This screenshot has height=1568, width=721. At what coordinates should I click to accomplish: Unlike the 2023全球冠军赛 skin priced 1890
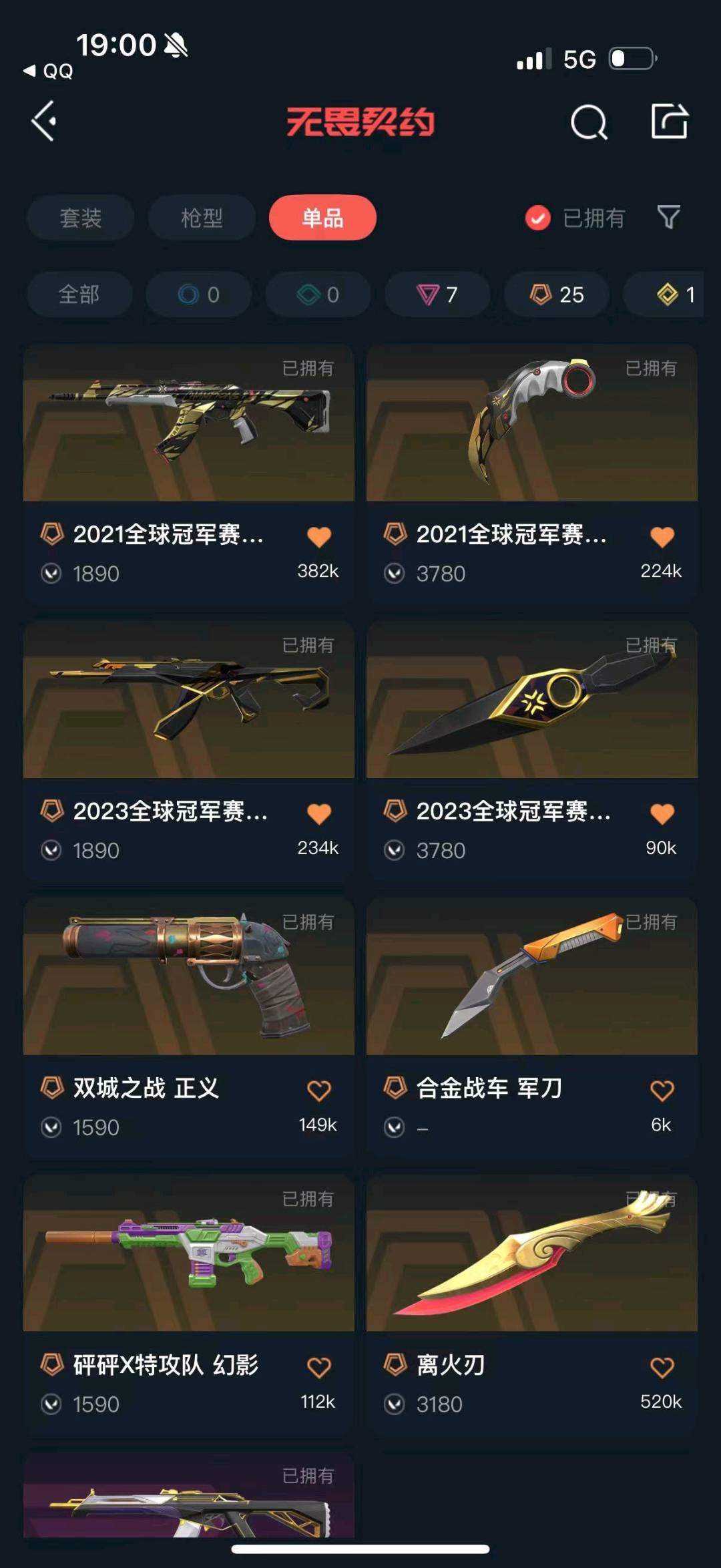tap(319, 813)
